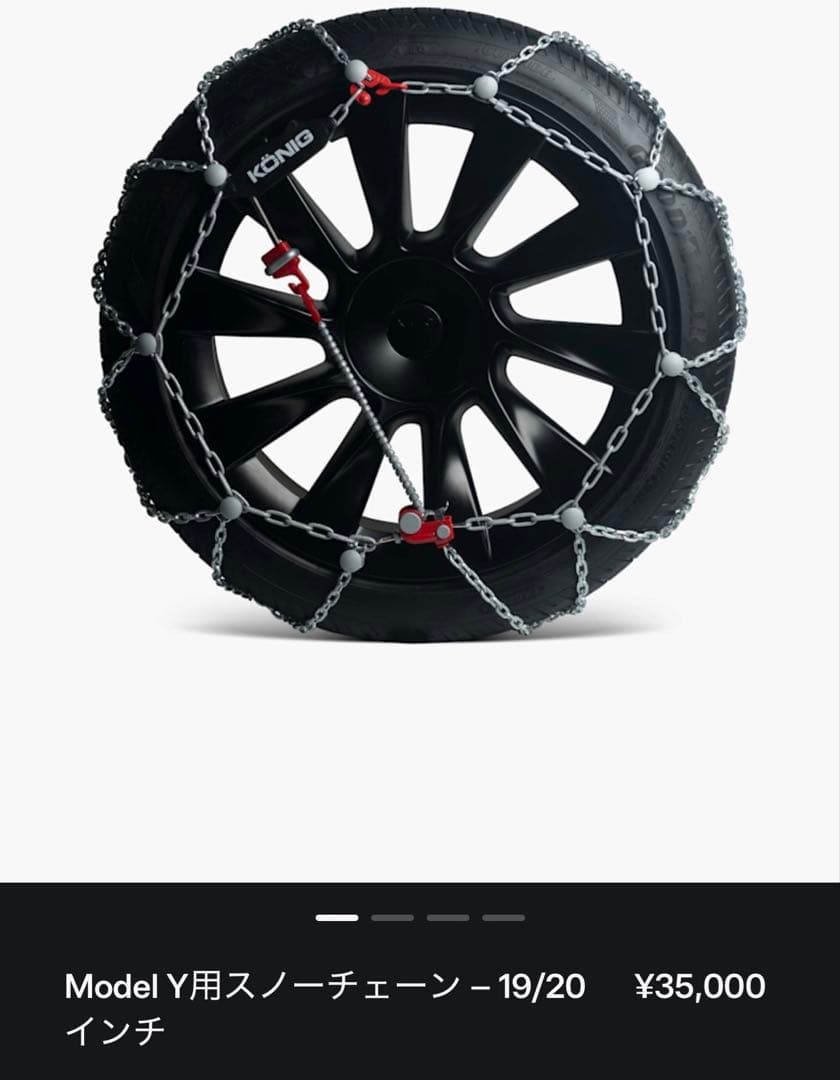The image size is (840, 1080).
Task: Jump to the fourth carousel image indicator
Action: 503,917
